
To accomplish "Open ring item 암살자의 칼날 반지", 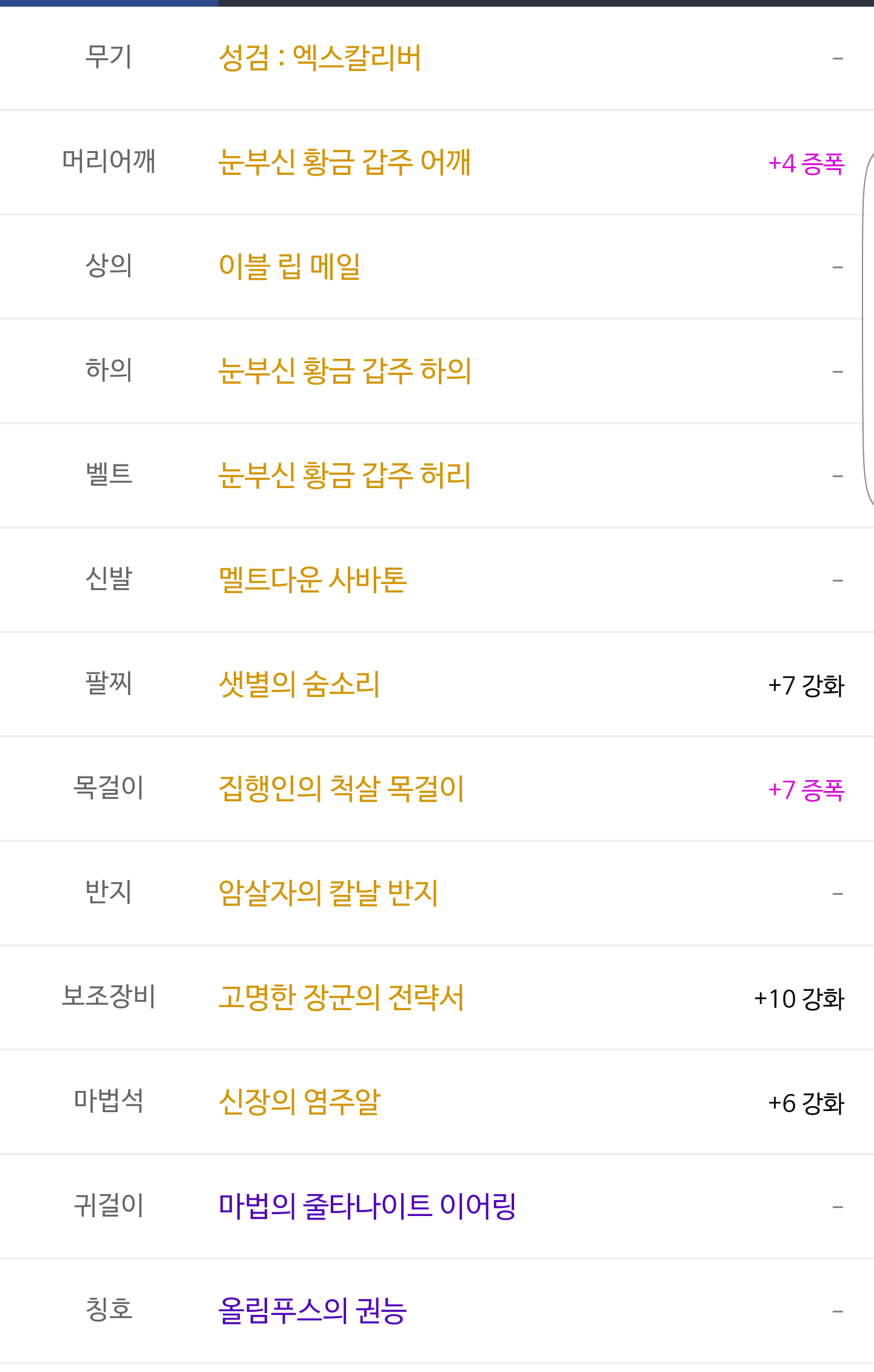I will click(328, 893).
